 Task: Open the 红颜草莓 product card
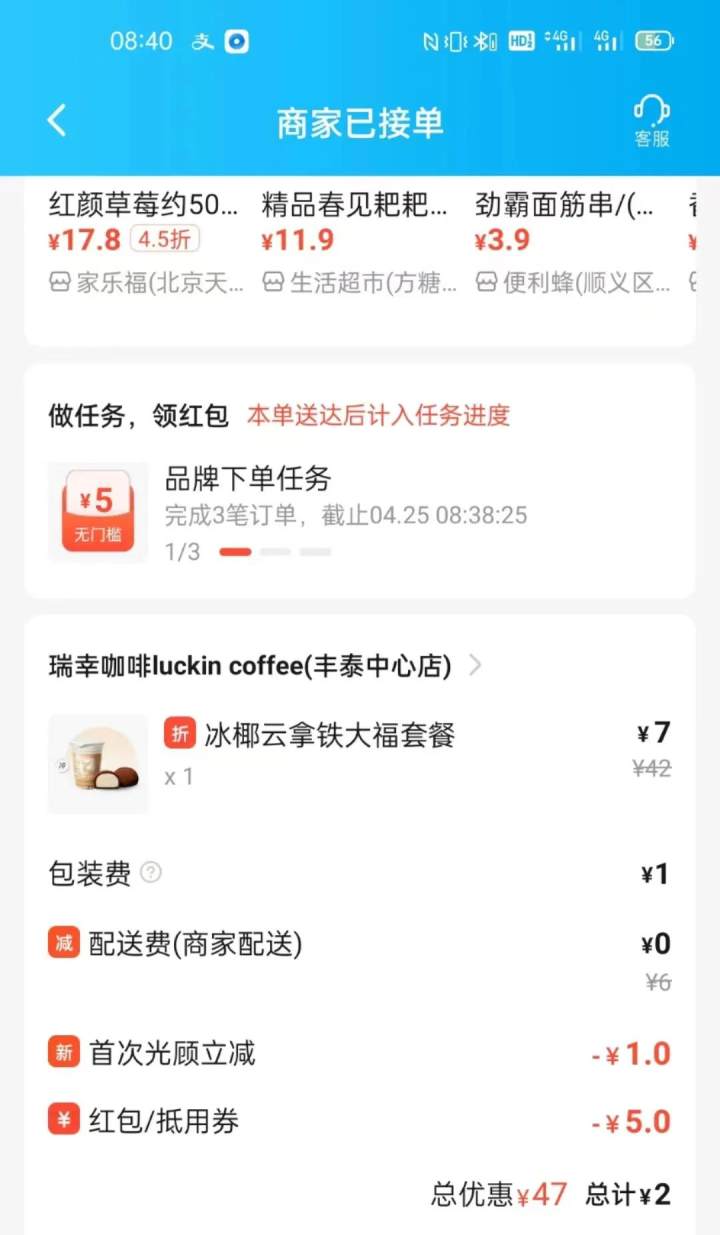145,240
